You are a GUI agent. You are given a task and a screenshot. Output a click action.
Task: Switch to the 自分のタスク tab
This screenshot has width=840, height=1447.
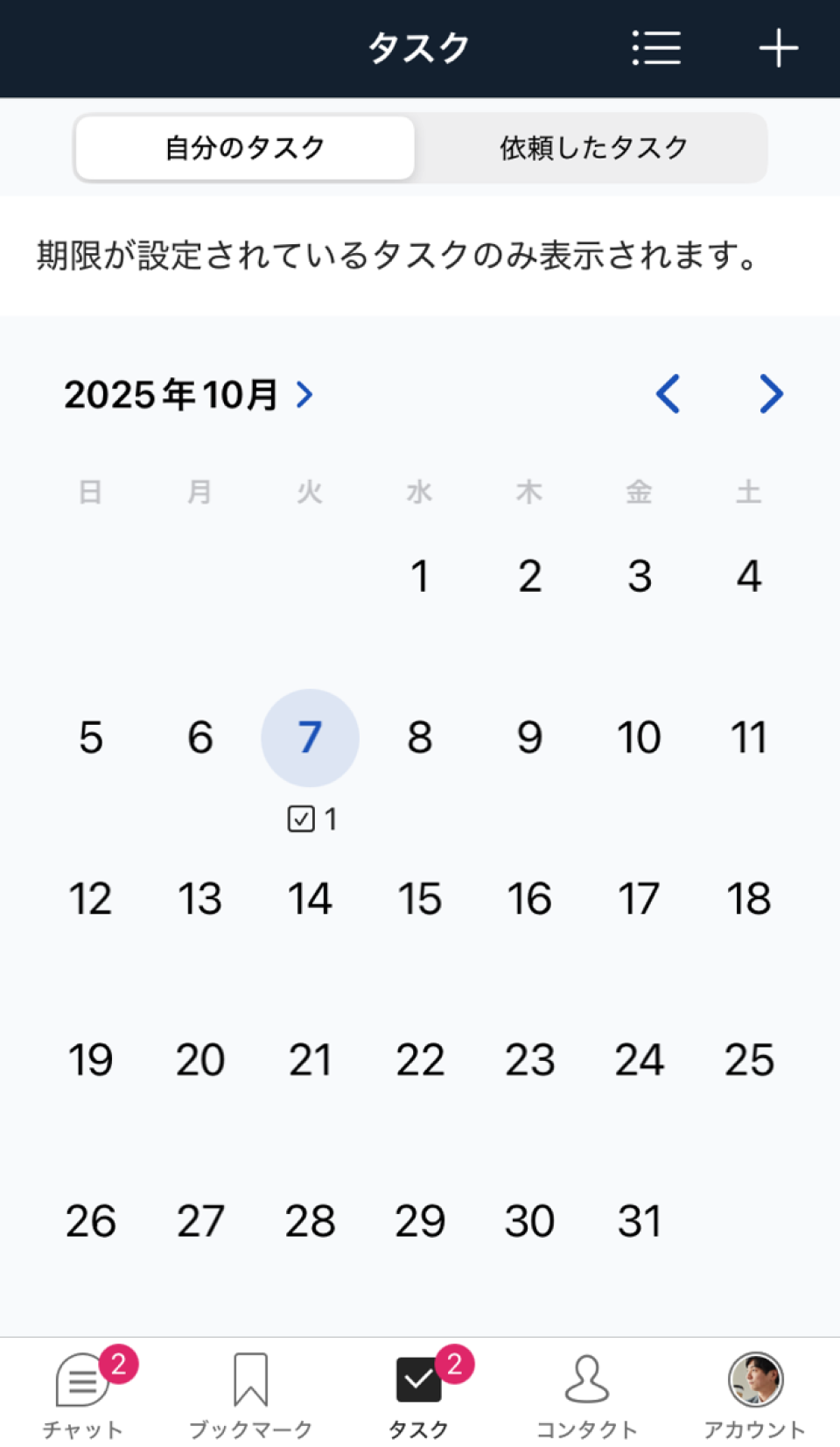click(x=244, y=147)
